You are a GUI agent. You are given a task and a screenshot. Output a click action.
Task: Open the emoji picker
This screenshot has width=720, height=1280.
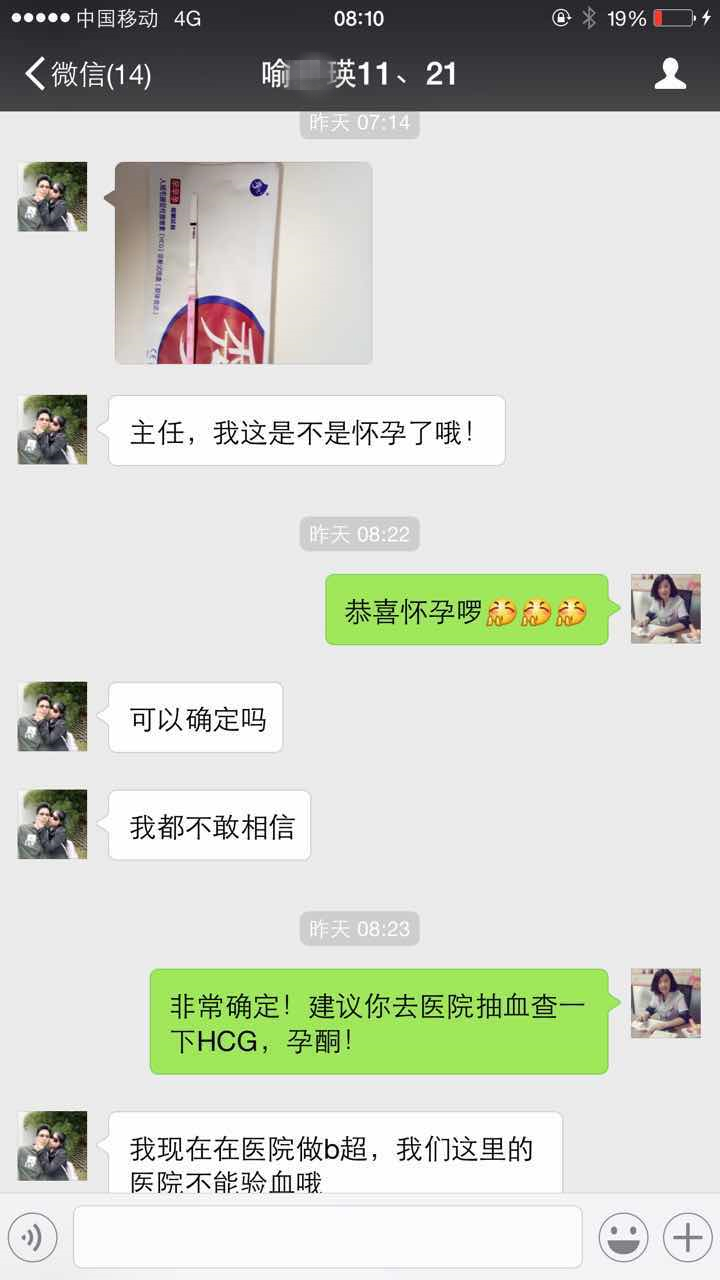[623, 1238]
